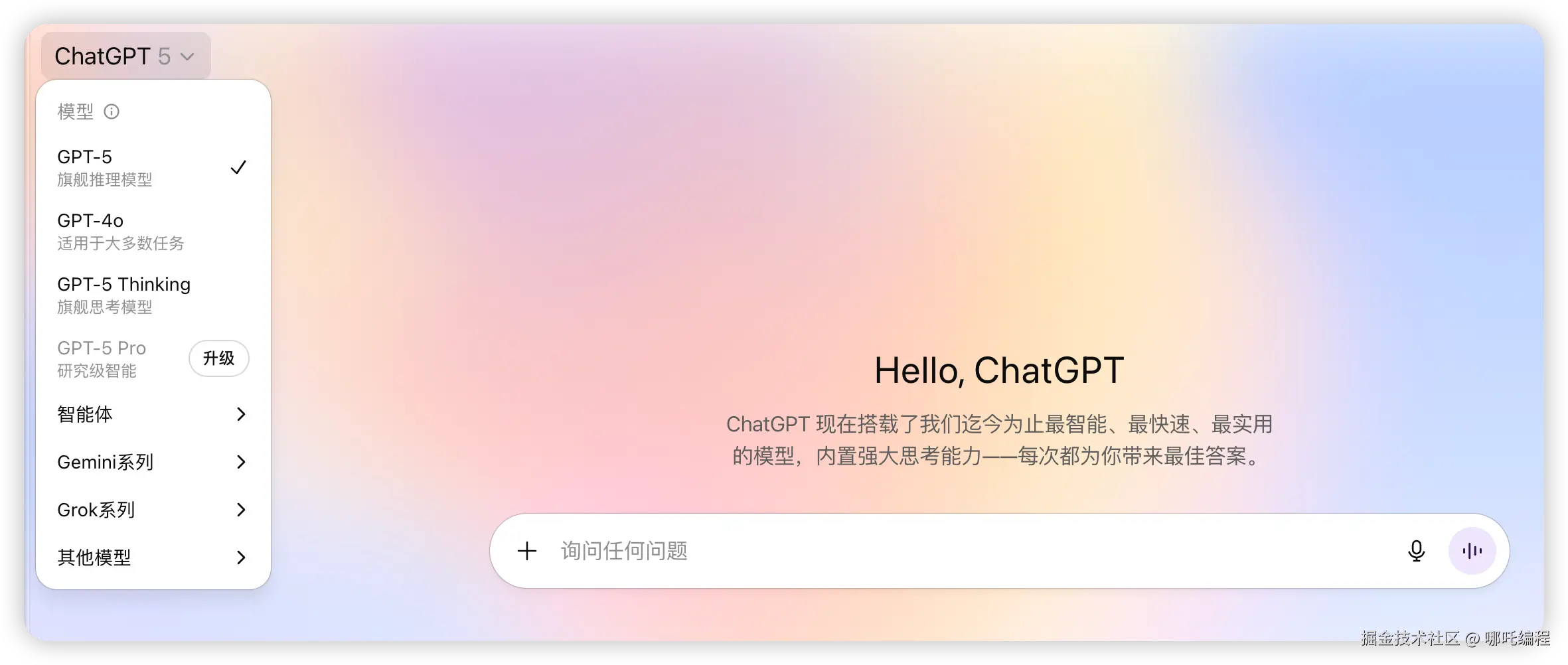The height and width of the screenshot is (665, 1568).
Task: Start dictation with the microphone icon
Action: pos(1416,551)
